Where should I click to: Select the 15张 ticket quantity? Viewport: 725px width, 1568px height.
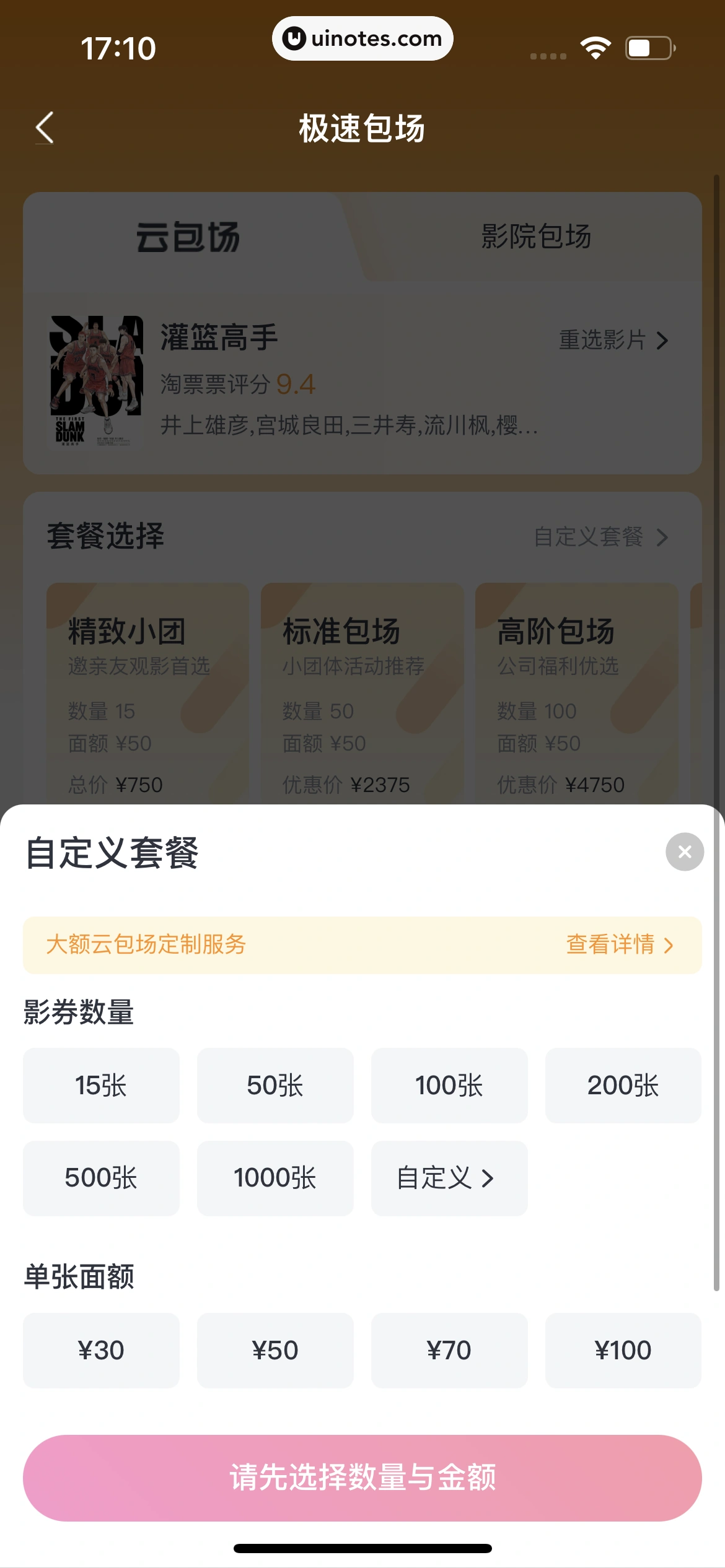point(101,1086)
